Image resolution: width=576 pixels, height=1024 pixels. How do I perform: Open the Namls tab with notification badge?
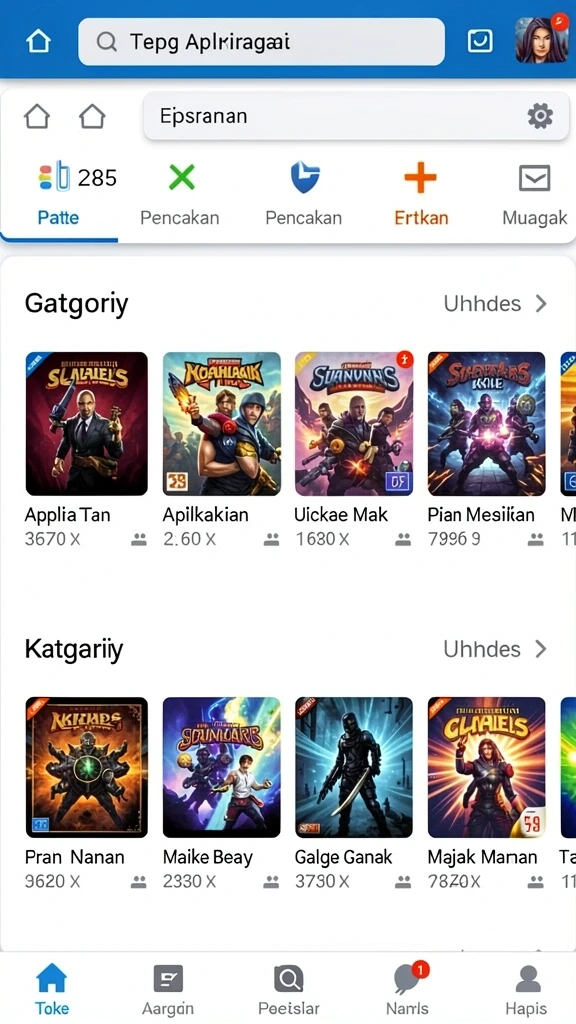(408, 989)
